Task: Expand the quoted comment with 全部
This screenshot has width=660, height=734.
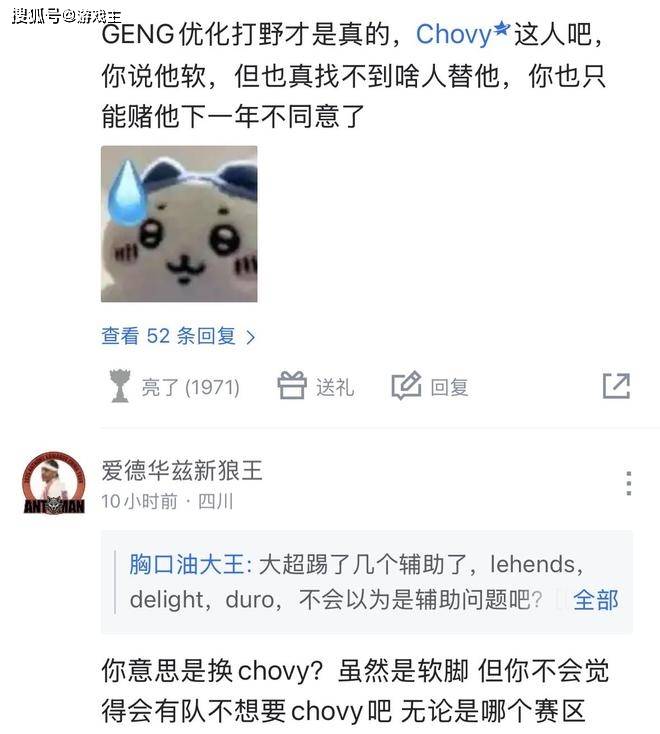Action: coord(595,600)
